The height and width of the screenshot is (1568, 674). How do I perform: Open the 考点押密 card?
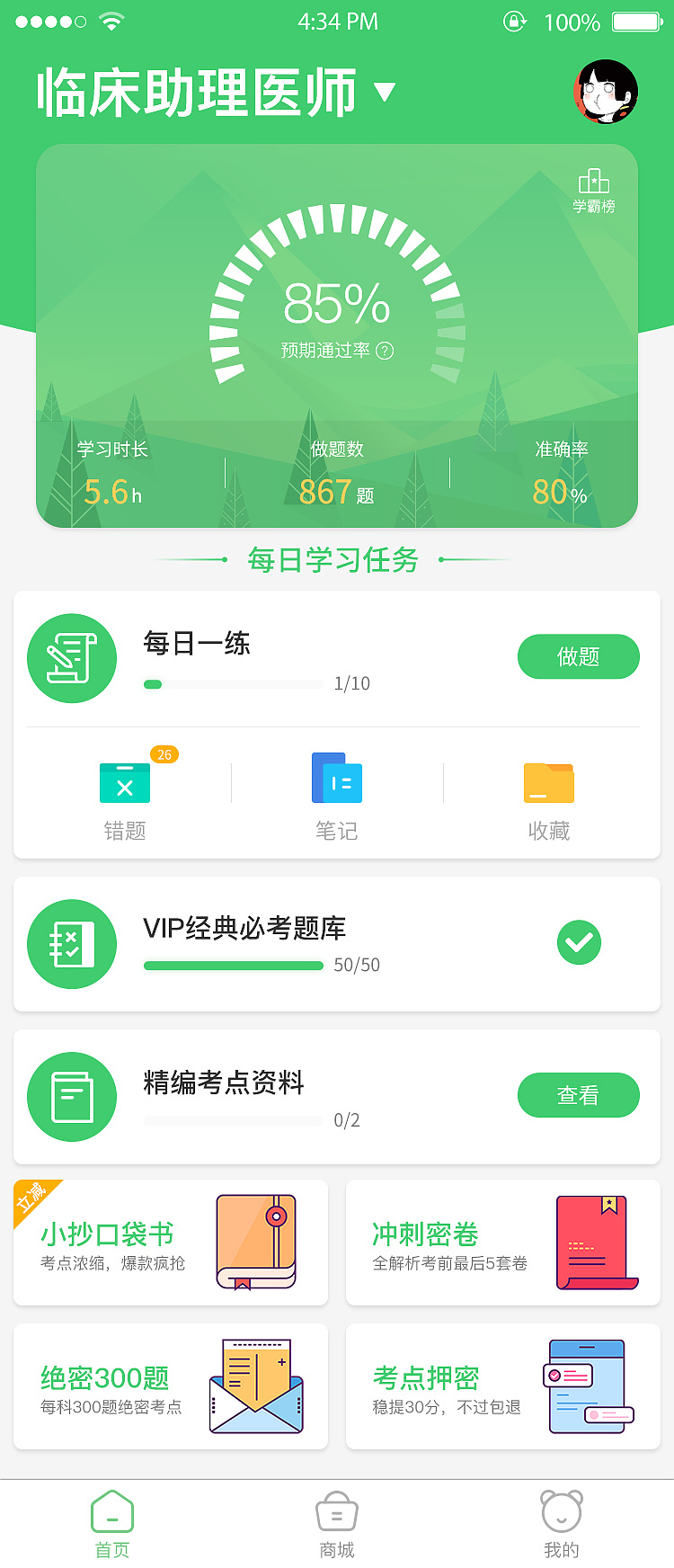[502, 1386]
